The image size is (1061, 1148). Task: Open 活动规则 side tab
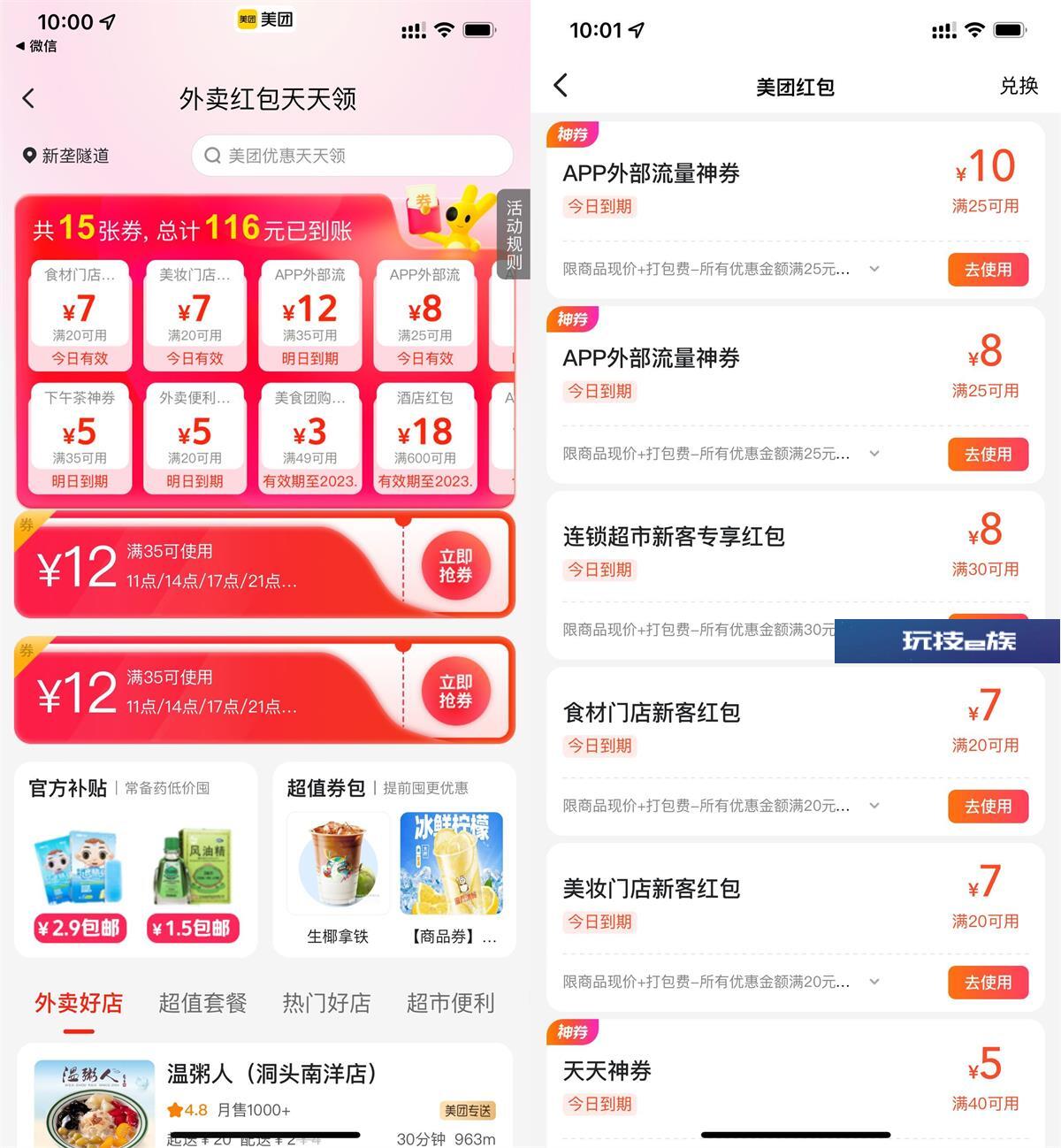point(514,233)
